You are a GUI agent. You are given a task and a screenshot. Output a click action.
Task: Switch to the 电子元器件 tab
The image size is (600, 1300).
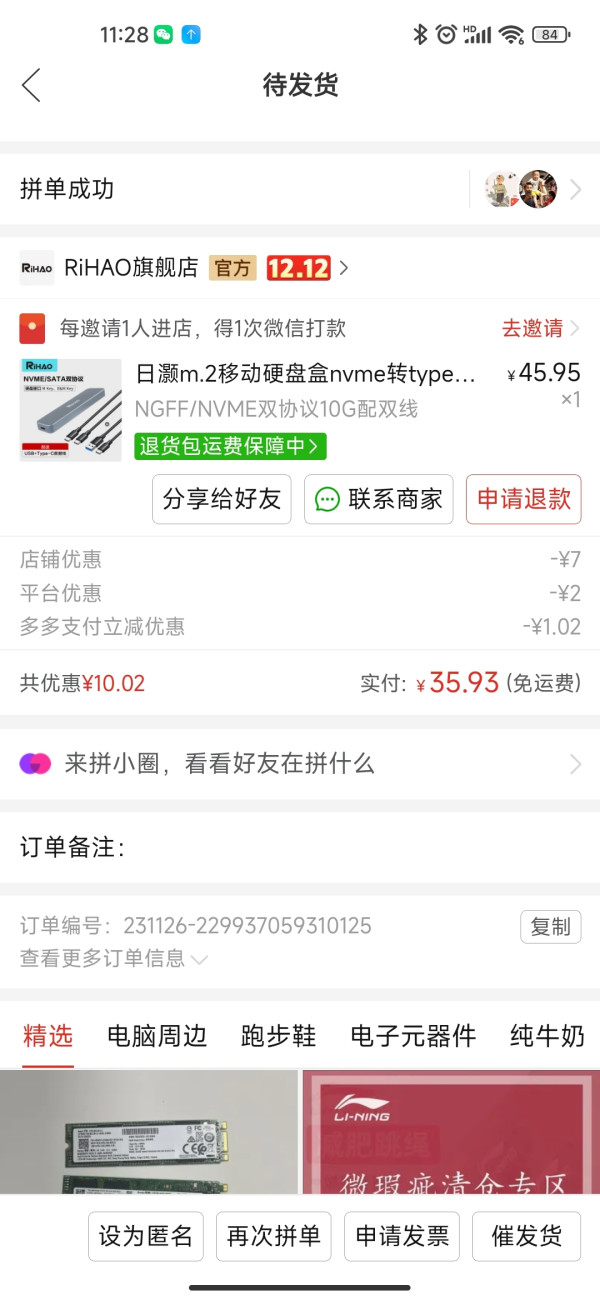pos(413,1036)
